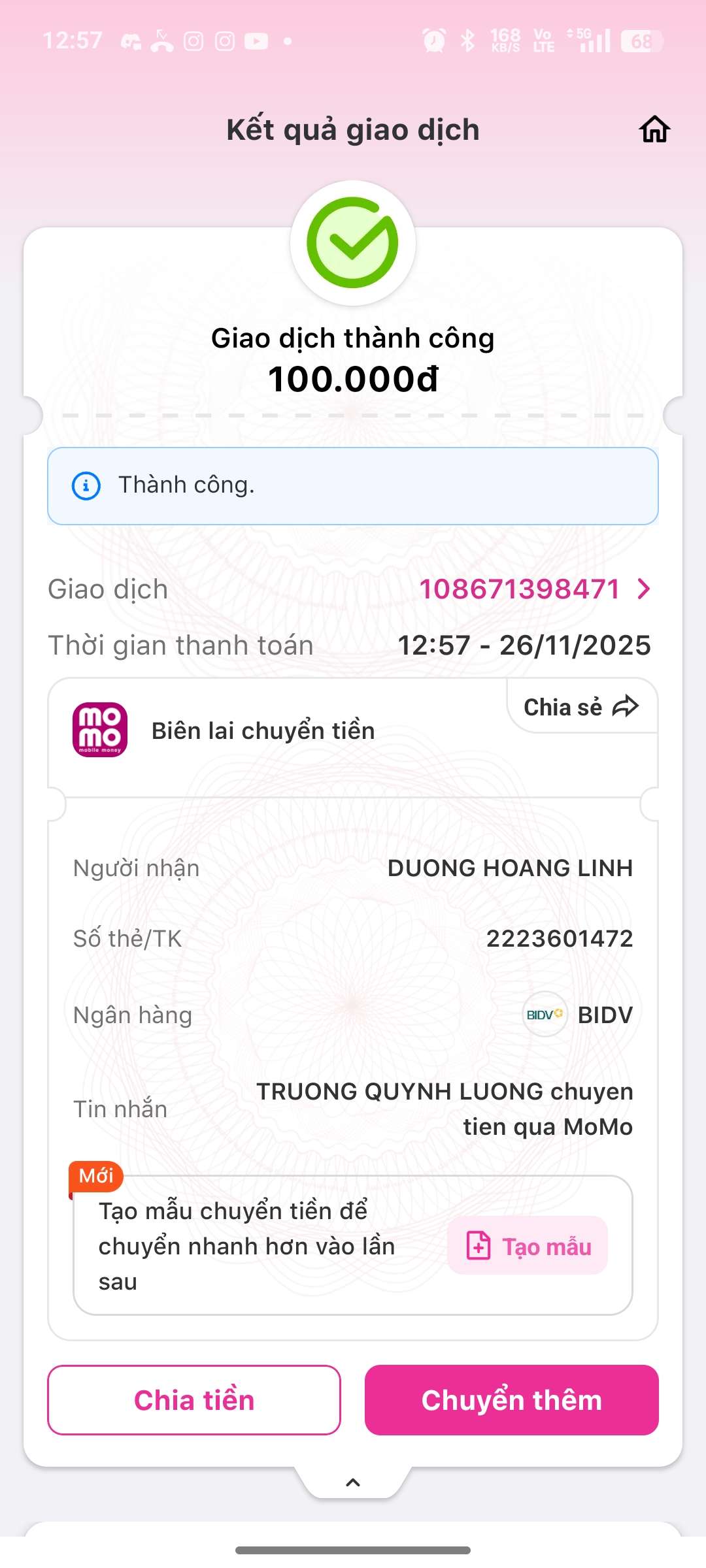706x1568 pixels.
Task: Expand the bottom panel with up chevron
Action: (353, 1482)
